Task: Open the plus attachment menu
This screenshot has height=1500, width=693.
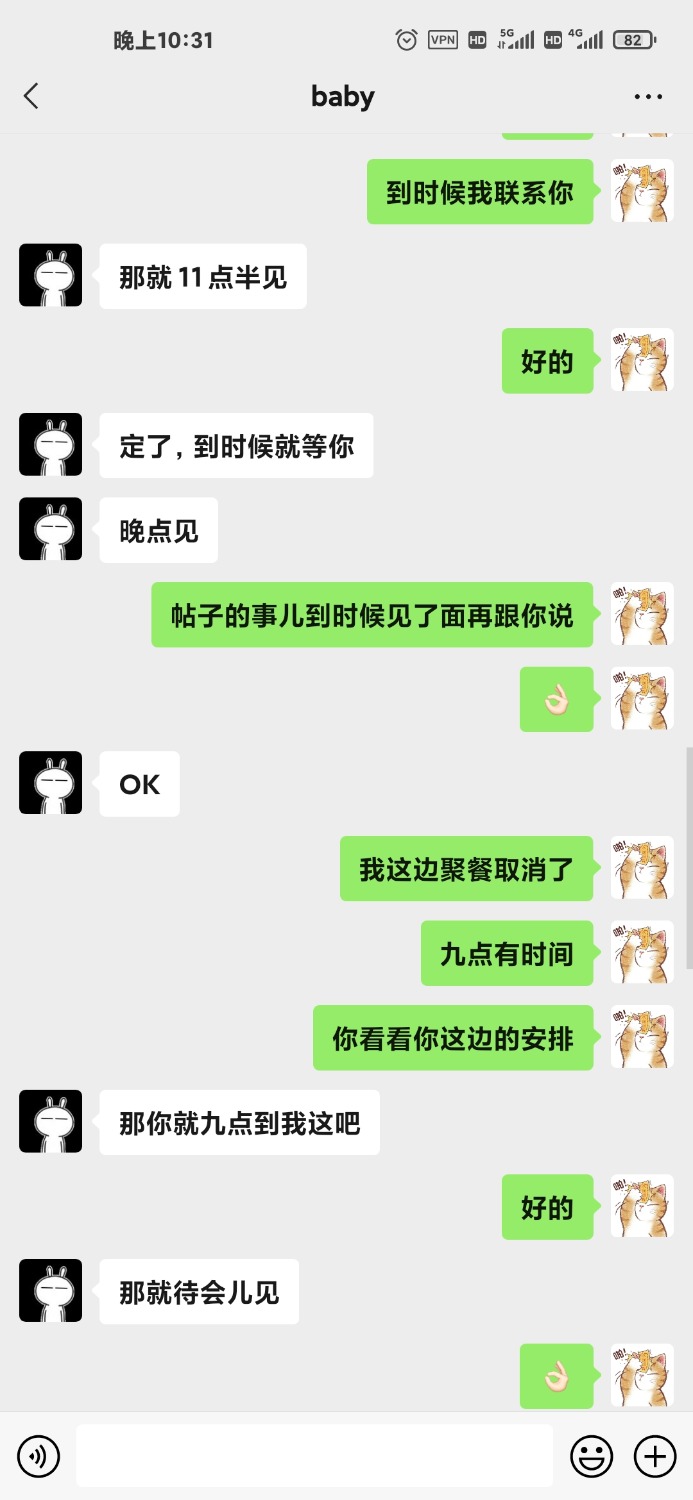Action: pyautogui.click(x=656, y=1456)
